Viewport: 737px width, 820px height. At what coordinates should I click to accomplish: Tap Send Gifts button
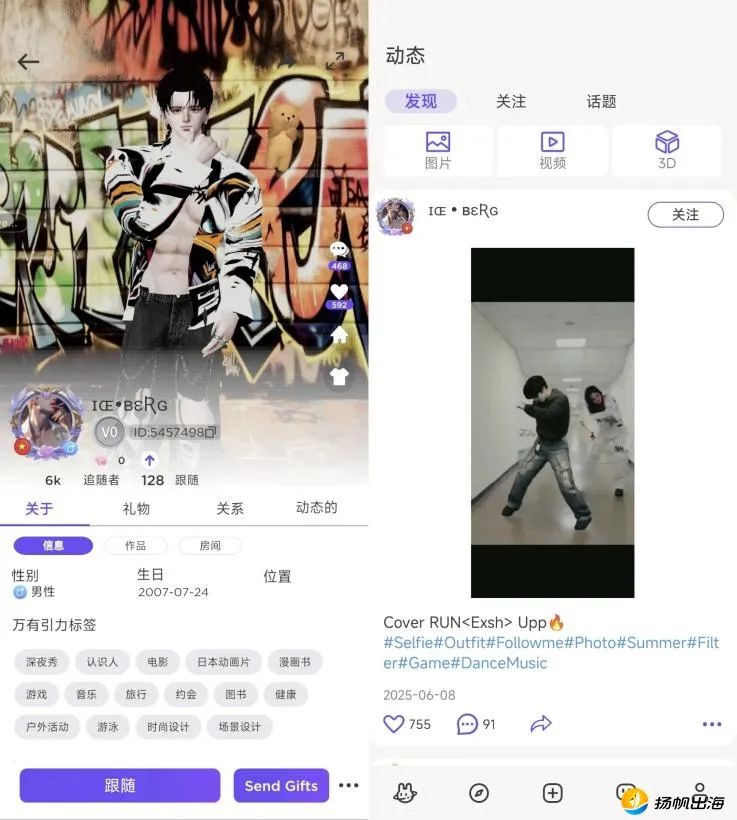281,785
